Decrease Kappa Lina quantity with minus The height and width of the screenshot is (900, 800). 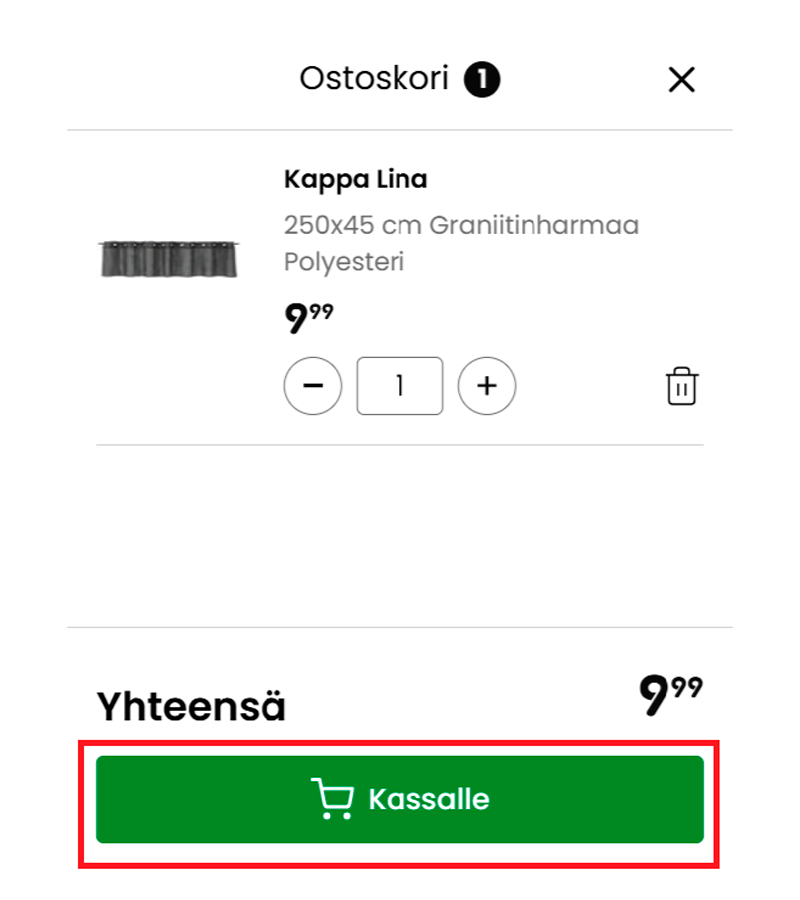tap(313, 386)
